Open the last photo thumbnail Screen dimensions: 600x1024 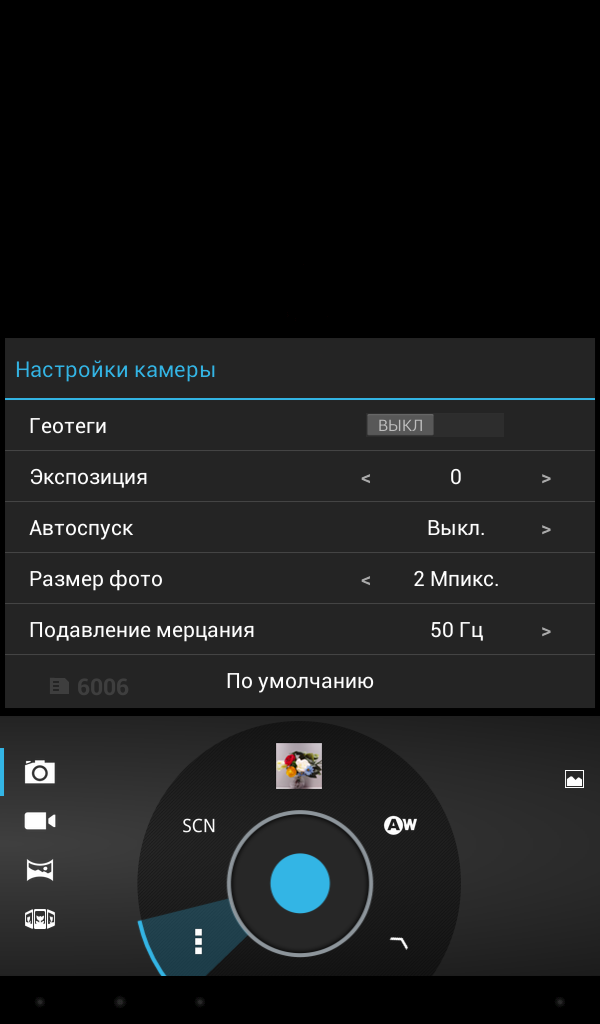click(x=299, y=766)
